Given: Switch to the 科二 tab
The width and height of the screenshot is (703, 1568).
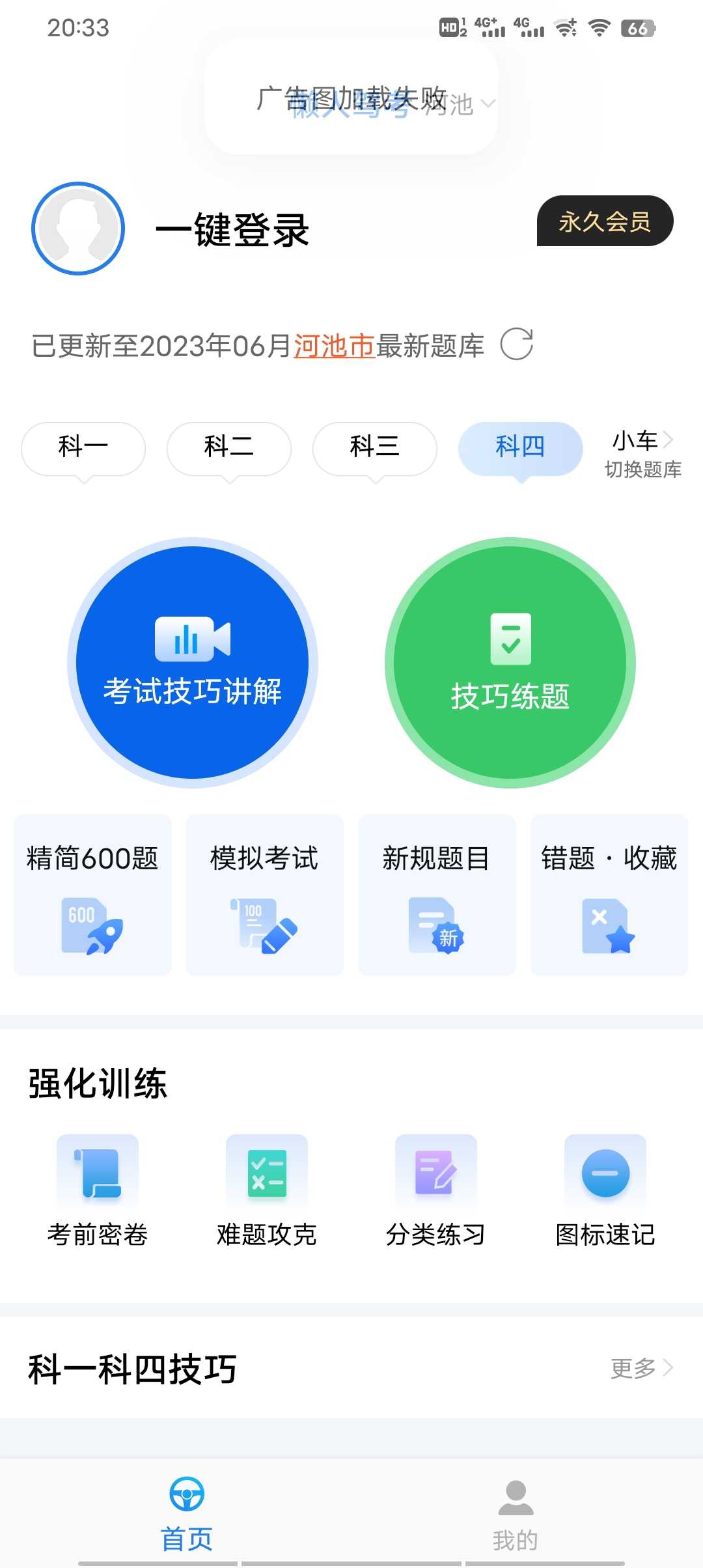Looking at the screenshot, I should pyautogui.click(x=229, y=447).
